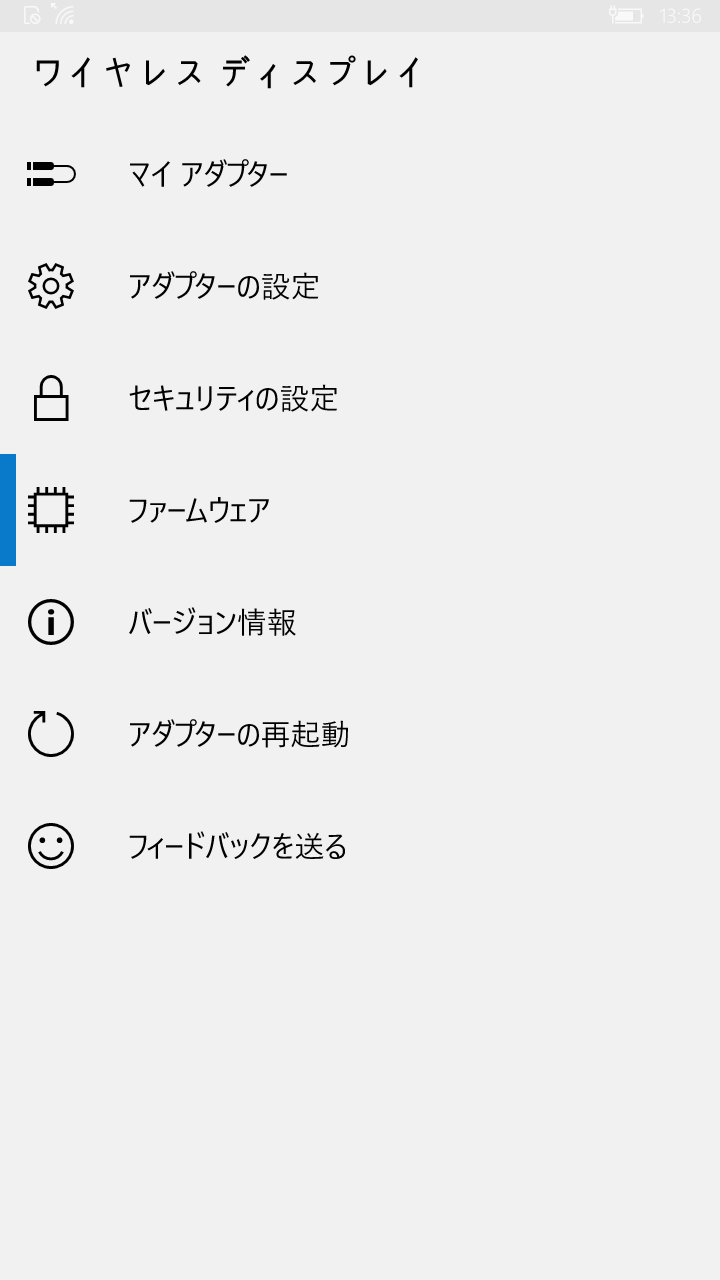Tap フィードバックを送る to send feedback
The image size is (720, 1280).
click(x=237, y=847)
